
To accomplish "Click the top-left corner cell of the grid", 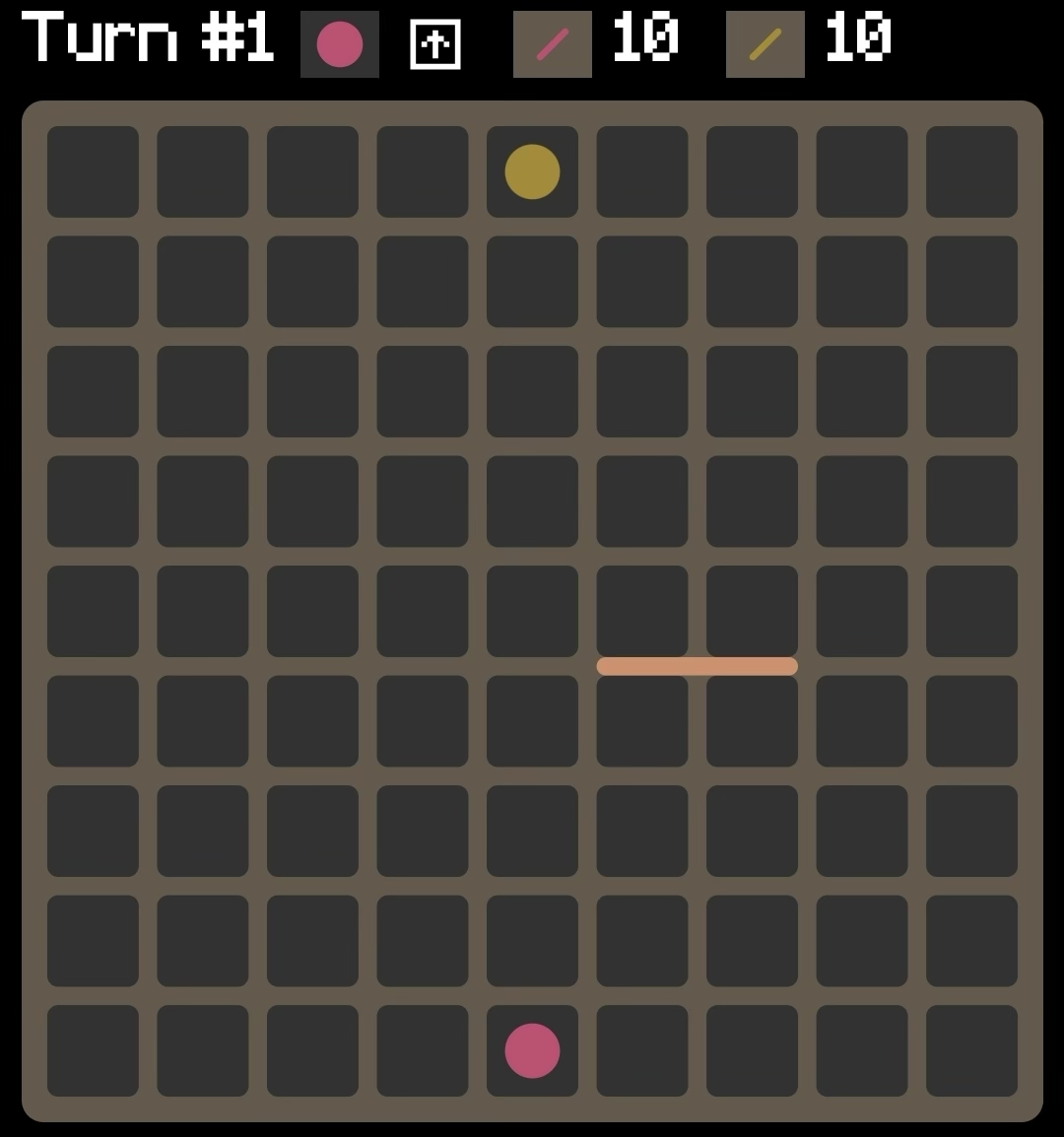I will pos(94,172).
